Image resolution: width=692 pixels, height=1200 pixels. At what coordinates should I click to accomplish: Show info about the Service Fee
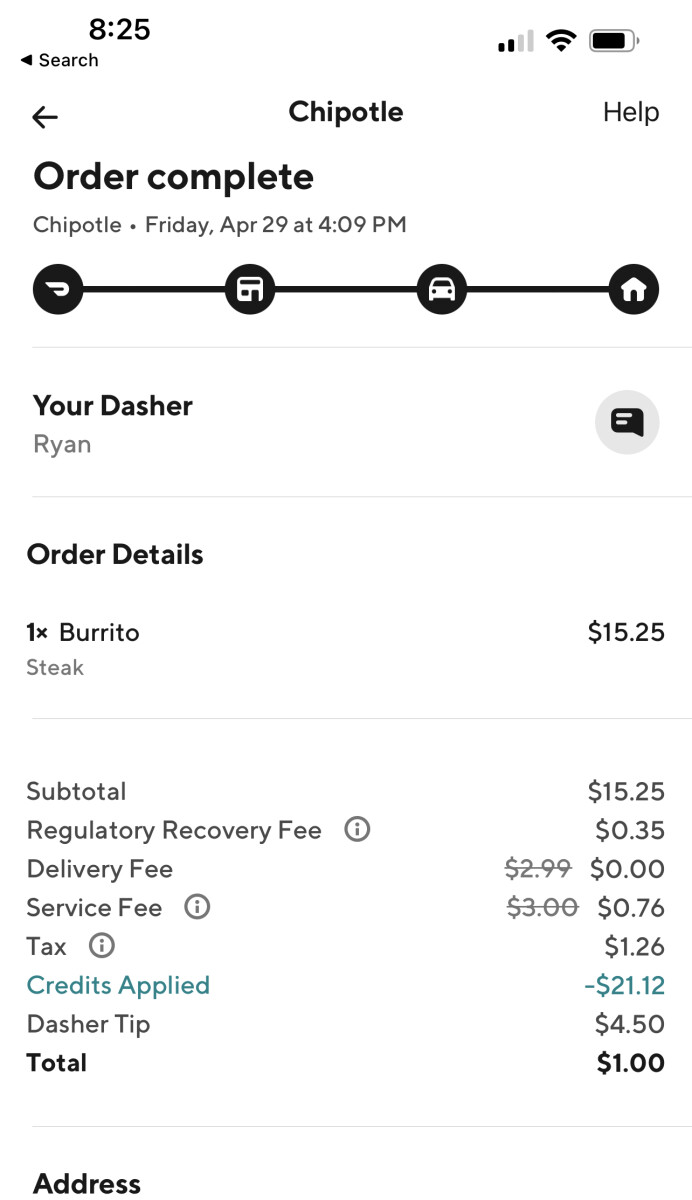click(x=197, y=908)
